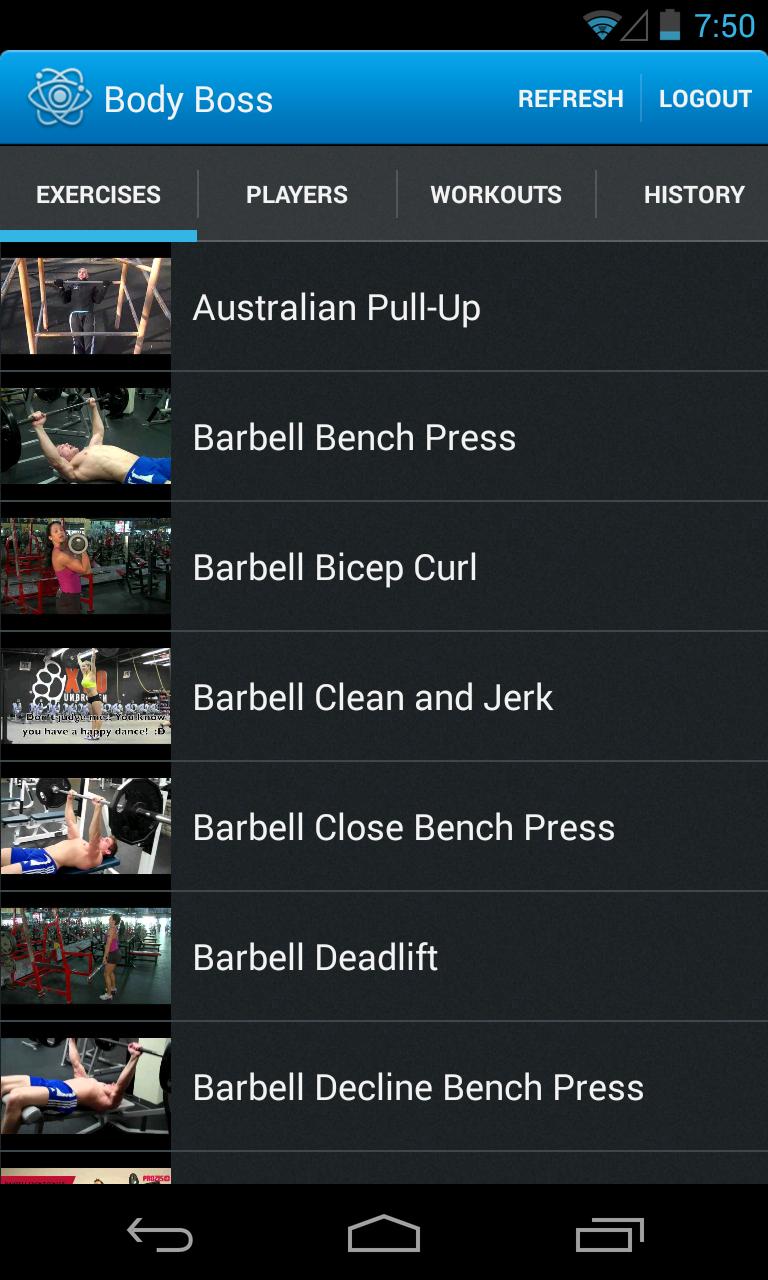768x1280 pixels.
Task: Select the Exercises tab
Action: [x=98, y=195]
